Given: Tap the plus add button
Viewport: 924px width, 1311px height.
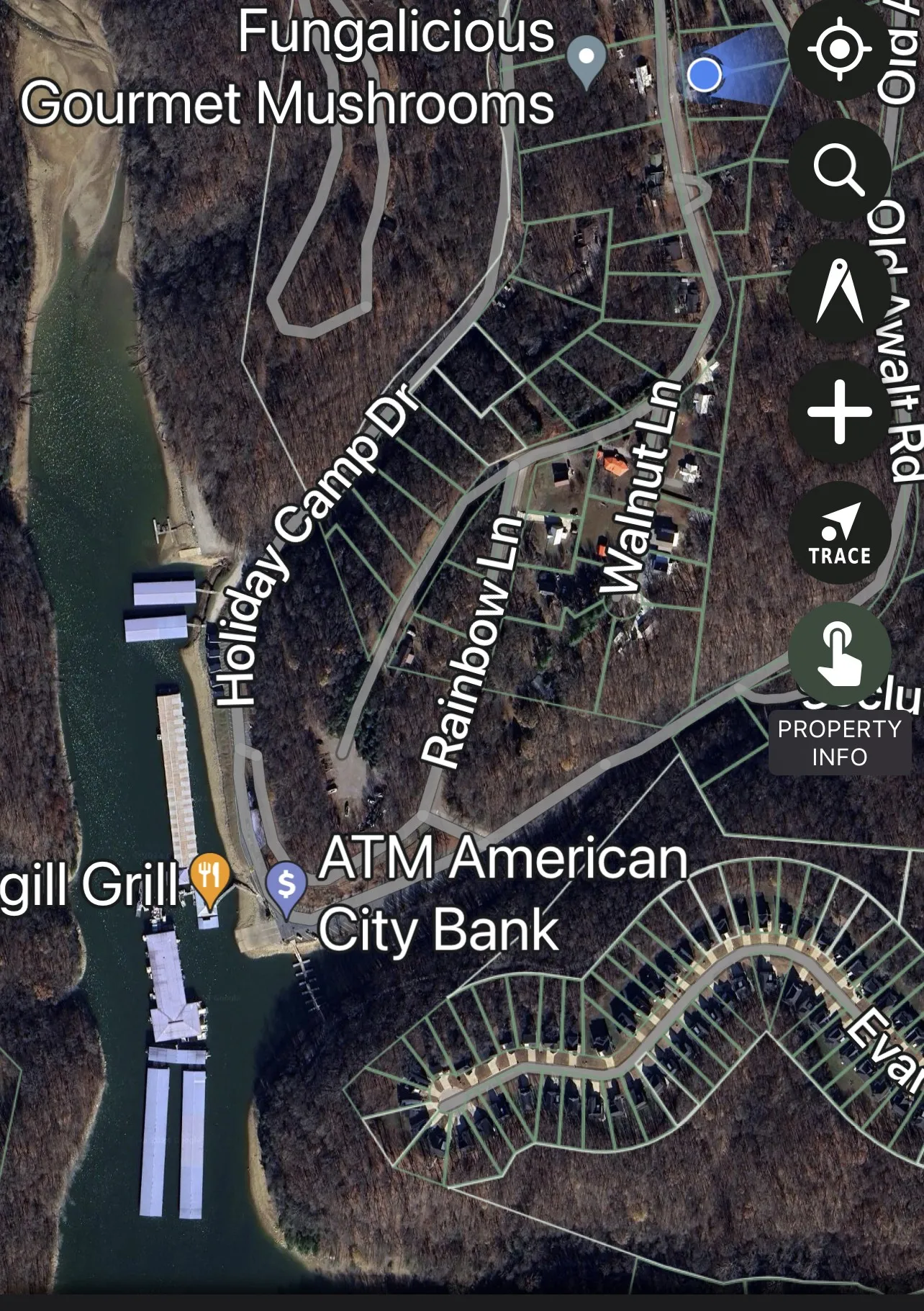Looking at the screenshot, I should point(839,412).
